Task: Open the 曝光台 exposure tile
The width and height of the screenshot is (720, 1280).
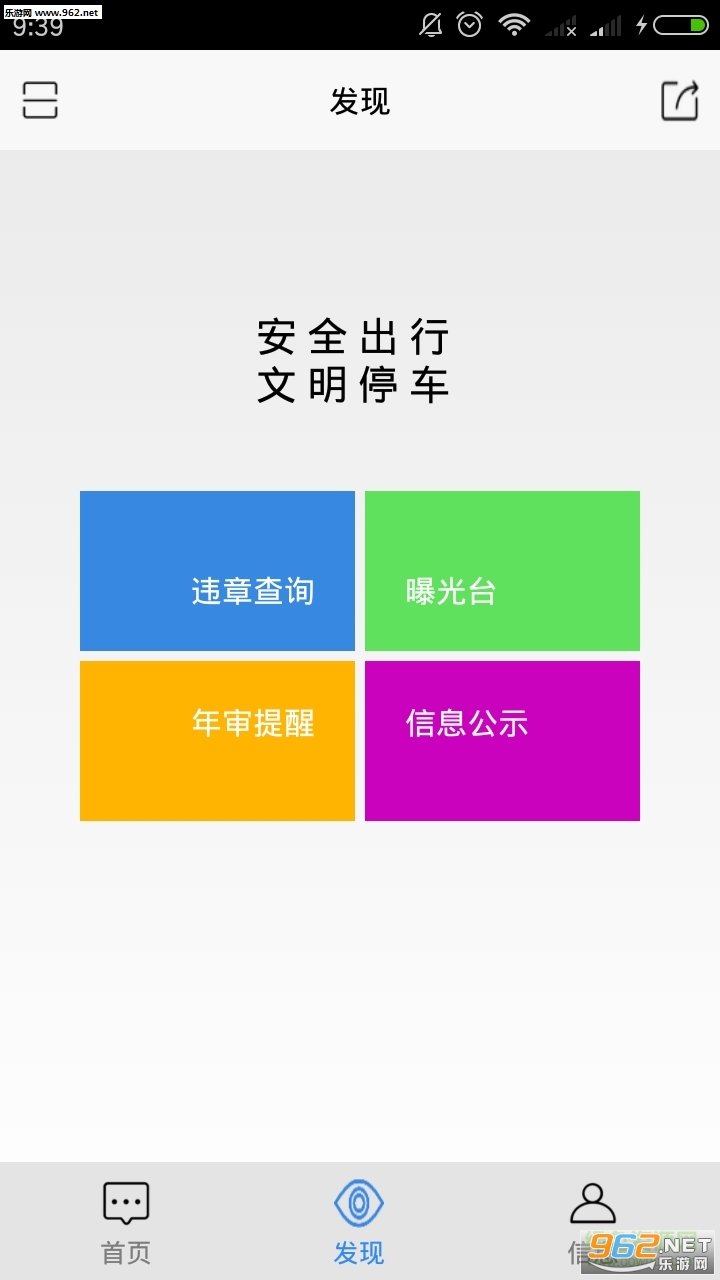Action: pyautogui.click(x=502, y=571)
